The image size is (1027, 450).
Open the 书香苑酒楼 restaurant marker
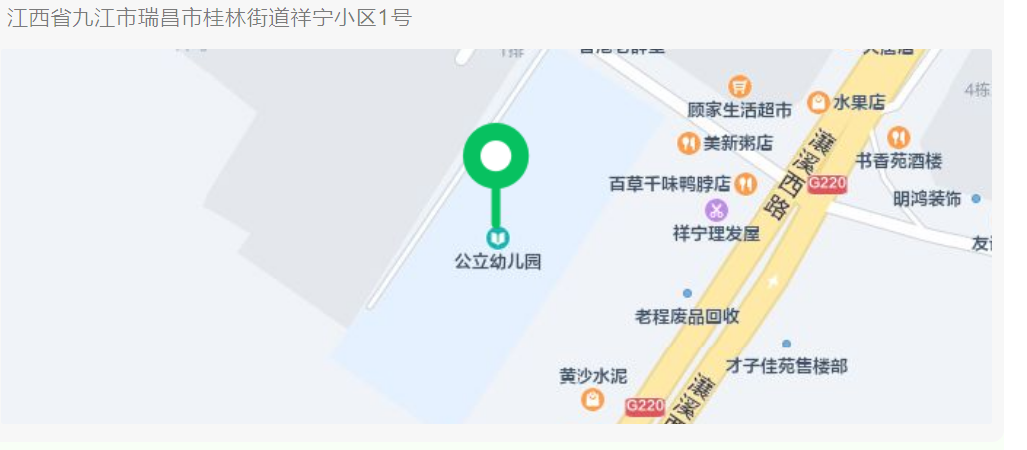point(898,138)
